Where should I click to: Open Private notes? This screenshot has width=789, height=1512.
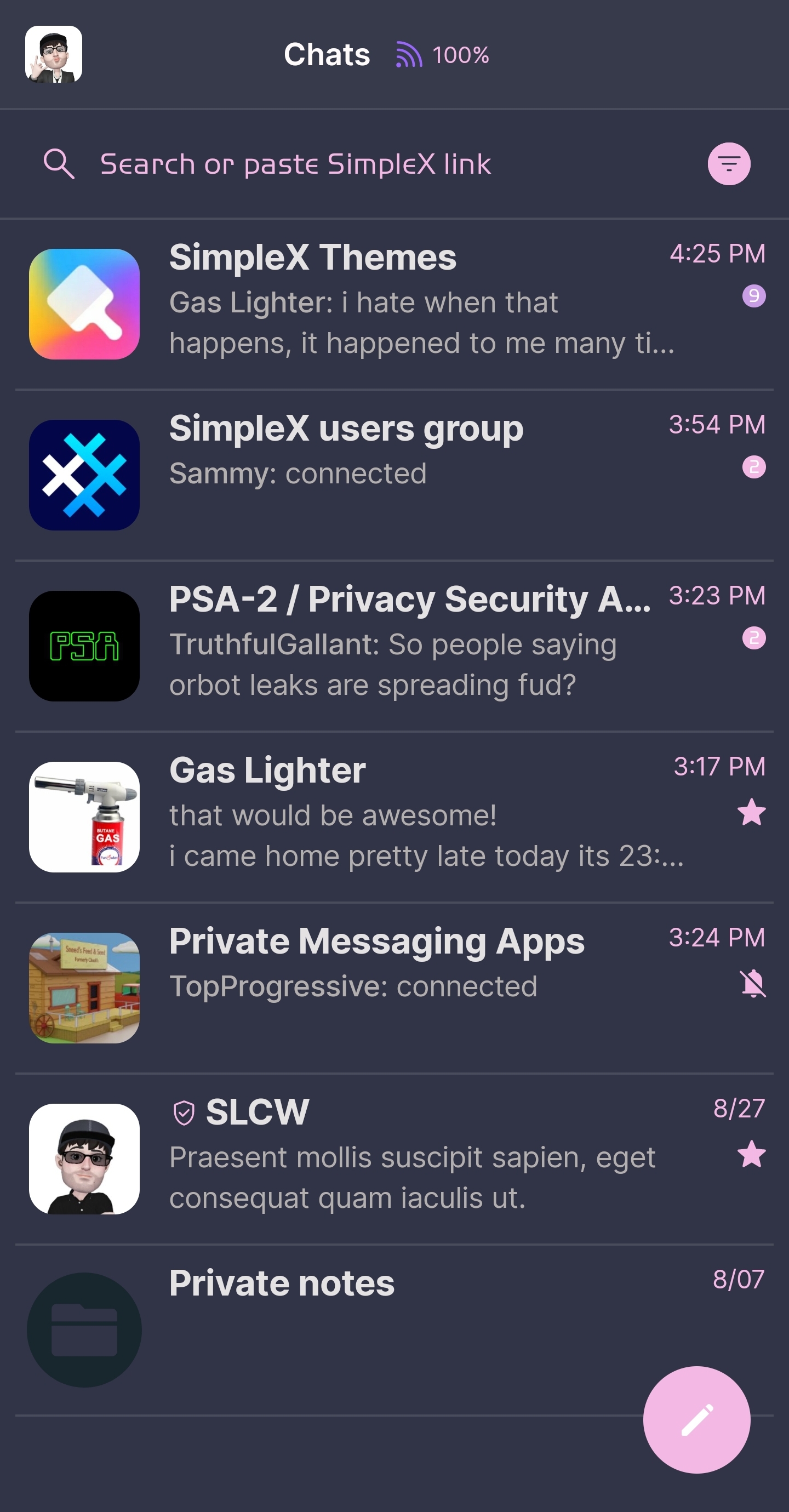click(352, 1329)
